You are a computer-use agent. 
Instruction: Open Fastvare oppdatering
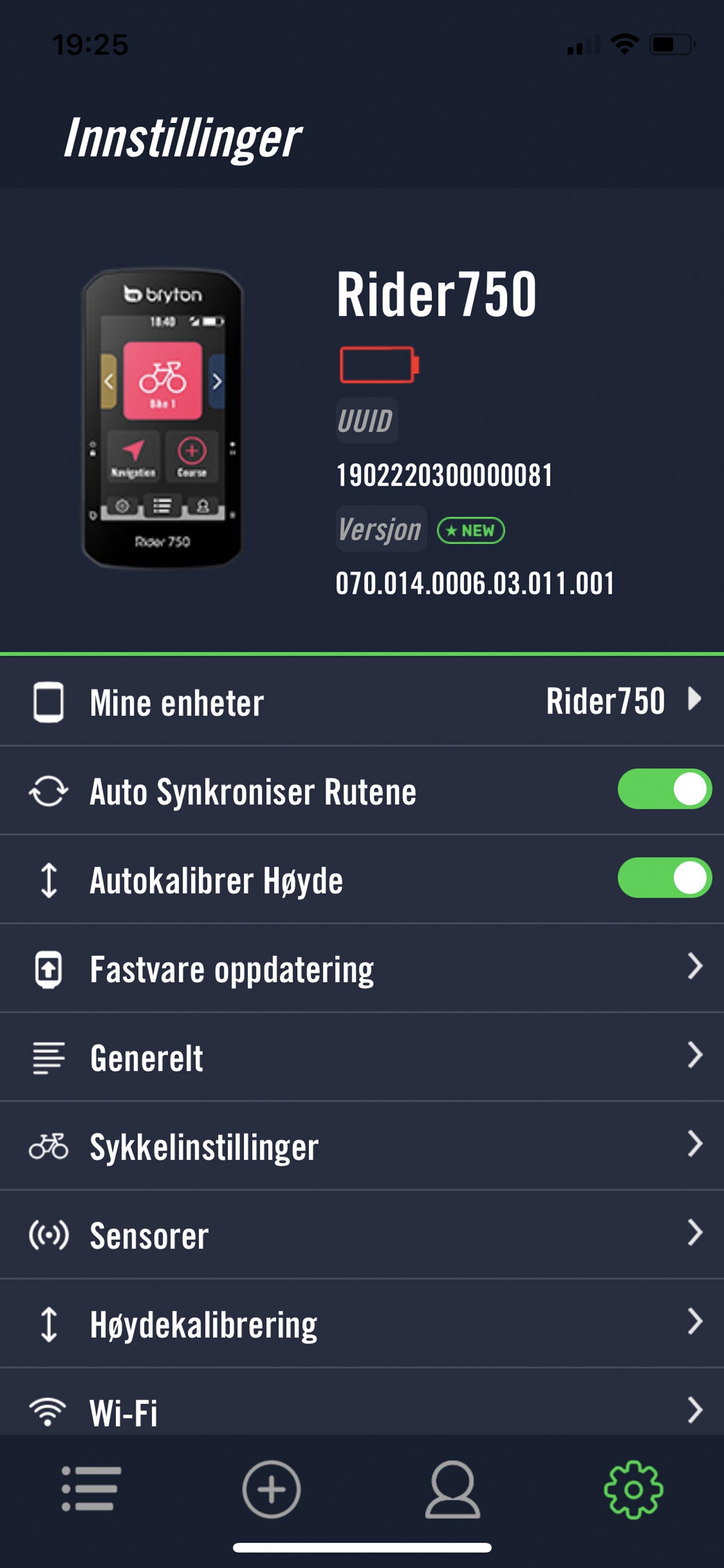(362, 968)
